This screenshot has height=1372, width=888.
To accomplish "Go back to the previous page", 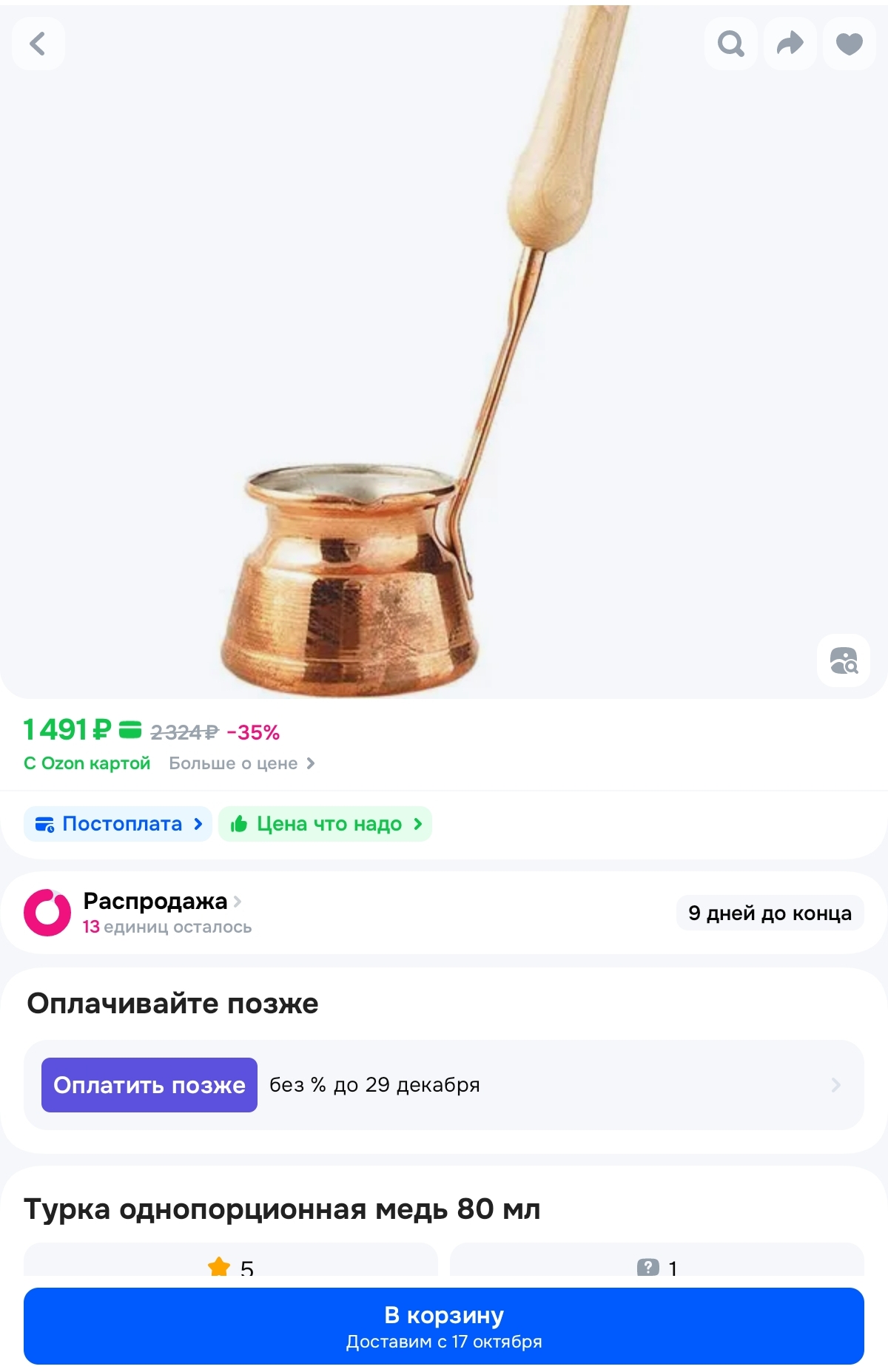I will 38,44.
